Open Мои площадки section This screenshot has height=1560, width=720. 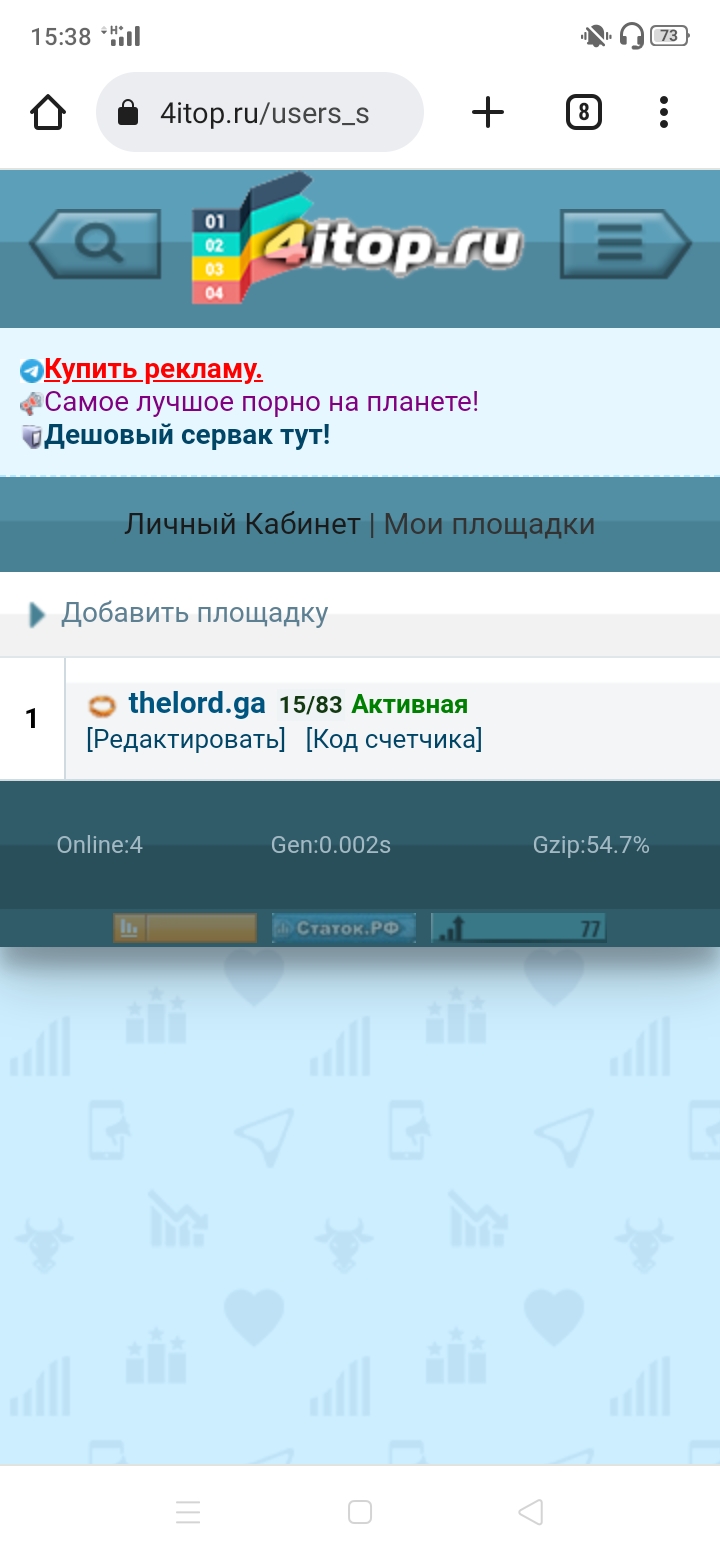[x=489, y=524]
